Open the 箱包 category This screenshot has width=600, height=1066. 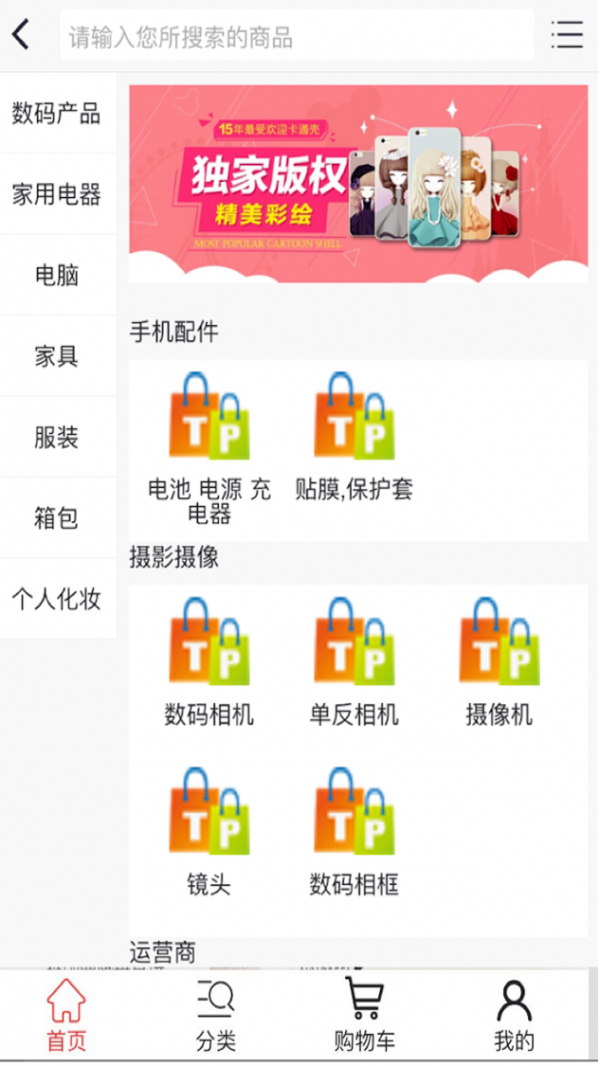tap(56, 518)
